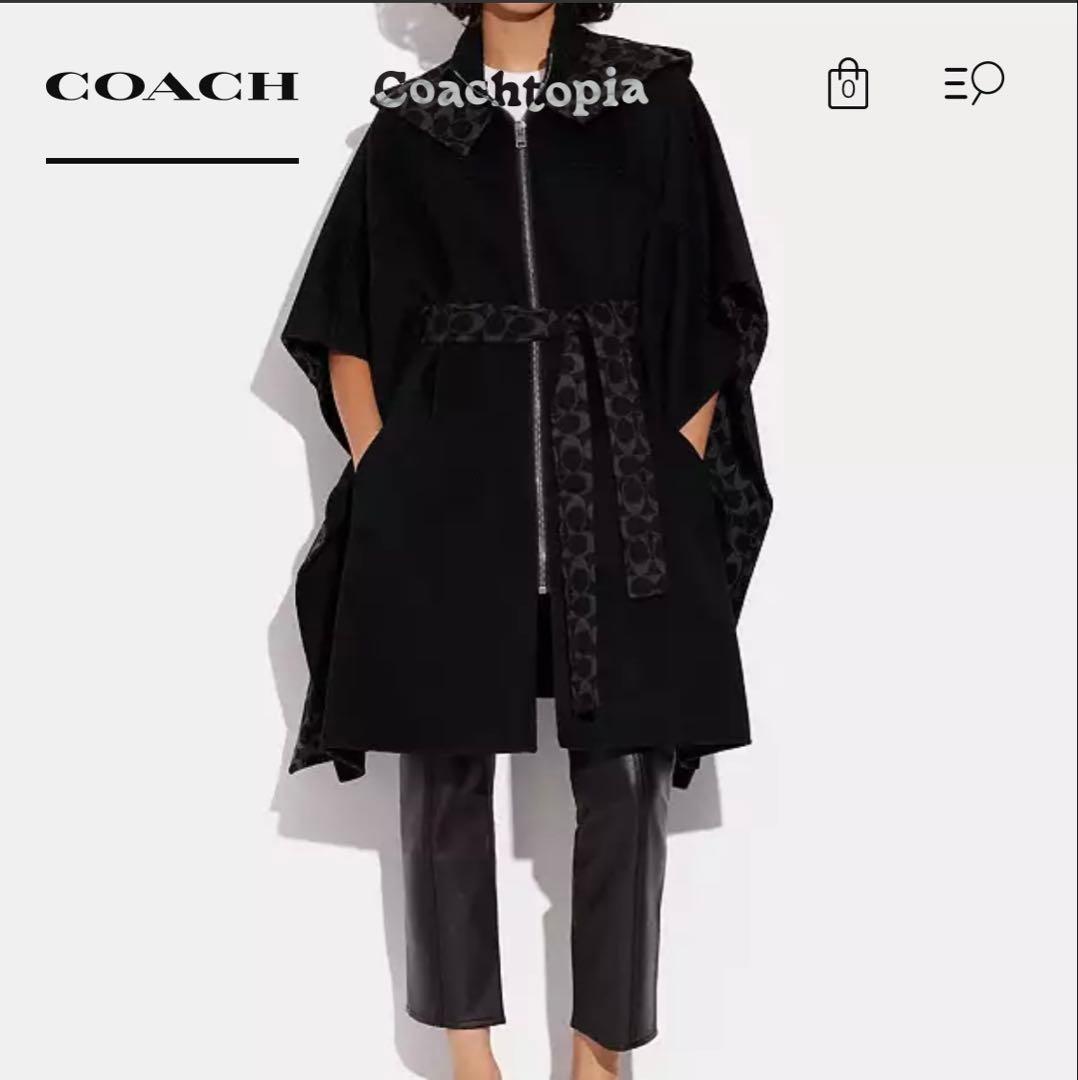
Task: Open the shopping bag
Action: [x=848, y=85]
